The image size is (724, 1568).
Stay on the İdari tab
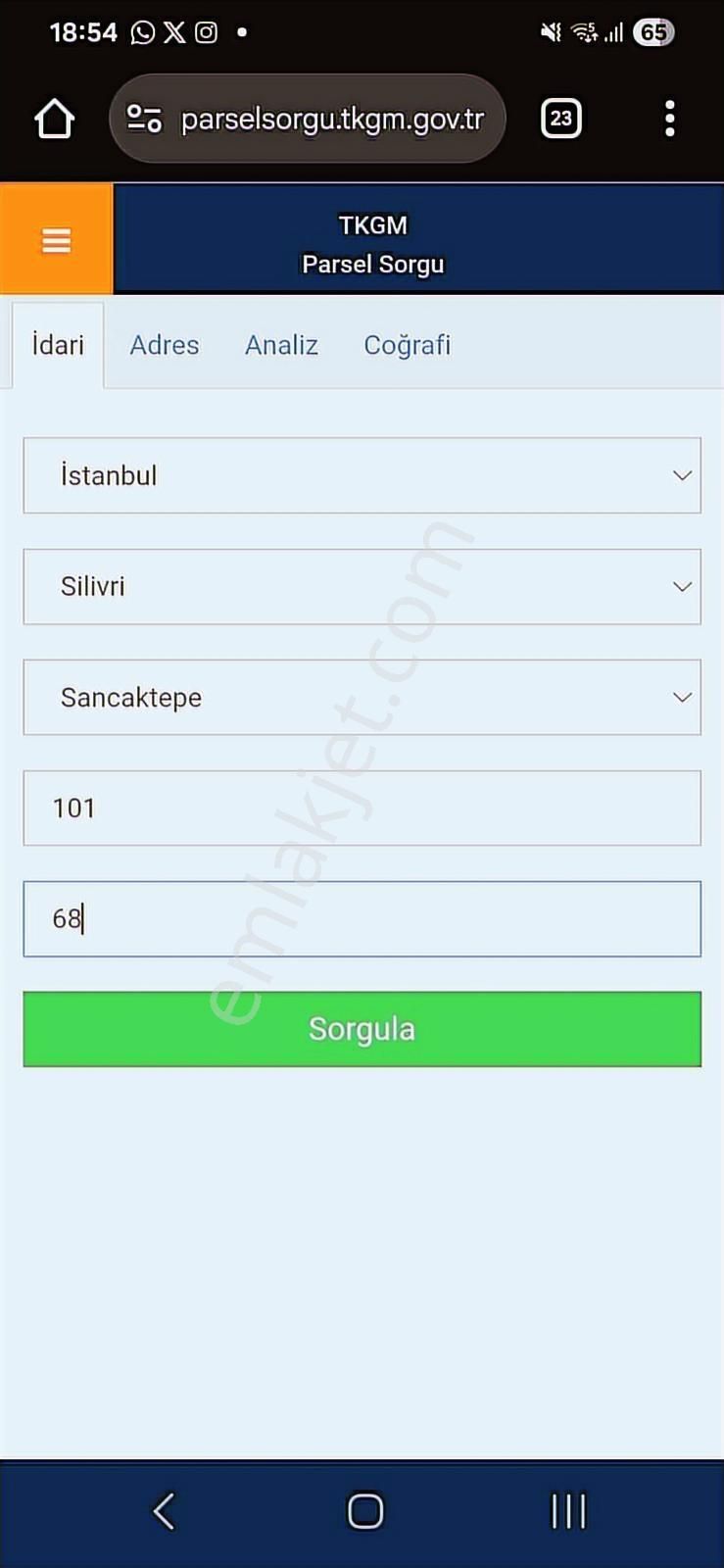pyautogui.click(x=58, y=345)
